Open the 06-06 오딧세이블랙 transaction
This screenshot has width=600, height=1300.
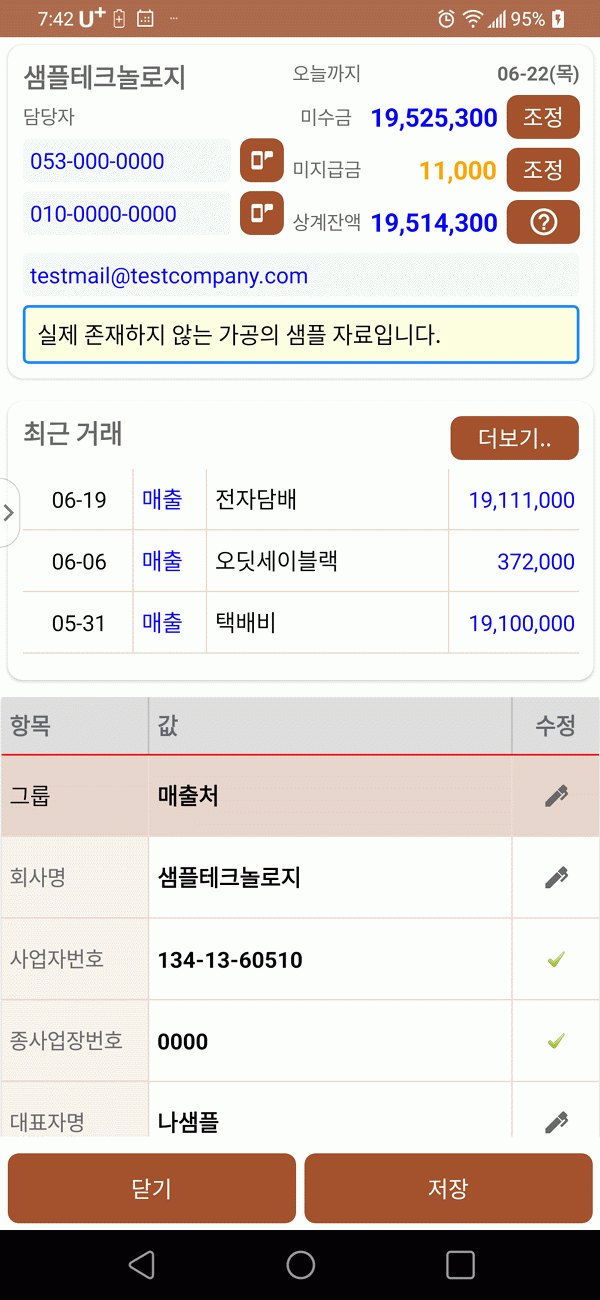[301, 561]
